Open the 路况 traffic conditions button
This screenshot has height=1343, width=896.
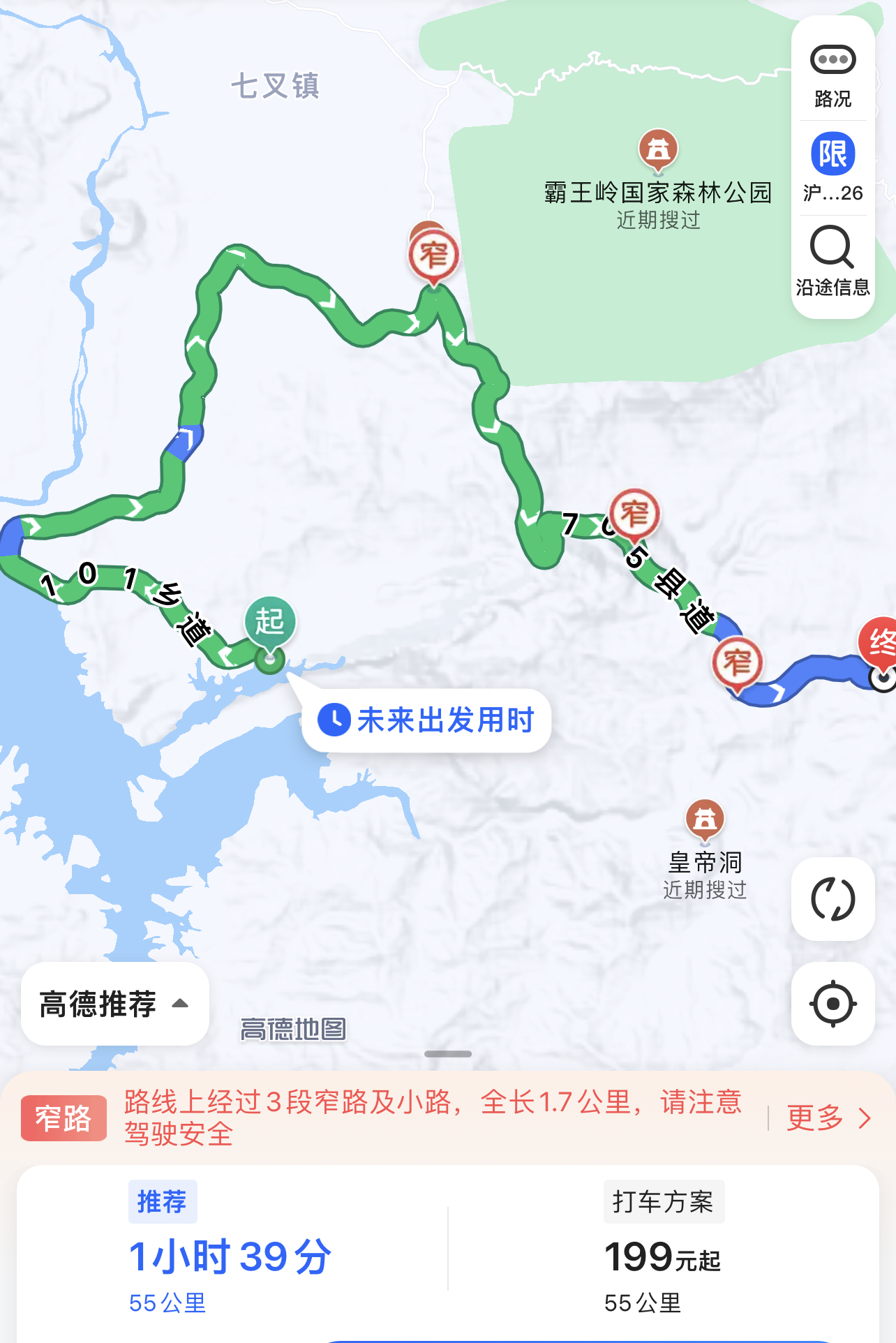tap(832, 74)
